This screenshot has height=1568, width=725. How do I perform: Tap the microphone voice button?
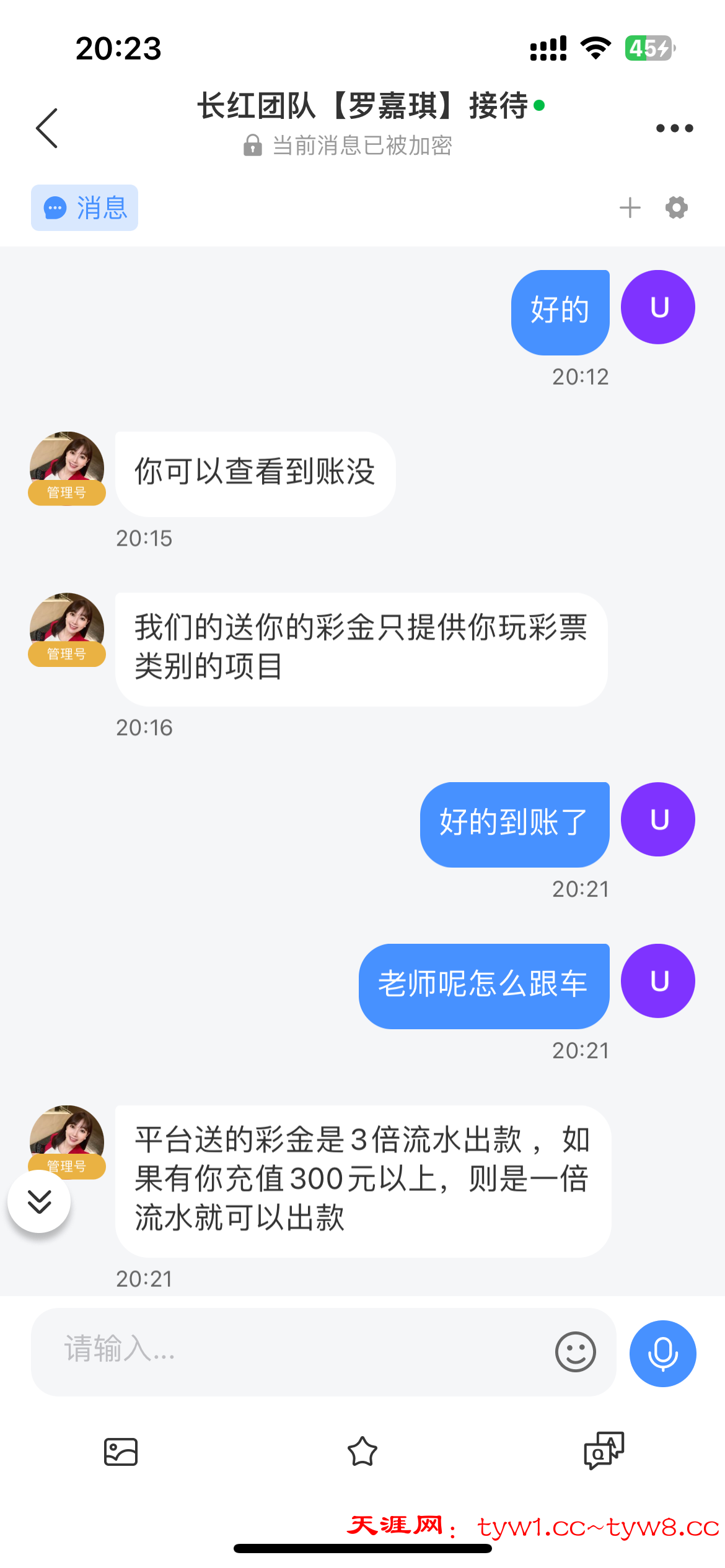(x=662, y=1353)
